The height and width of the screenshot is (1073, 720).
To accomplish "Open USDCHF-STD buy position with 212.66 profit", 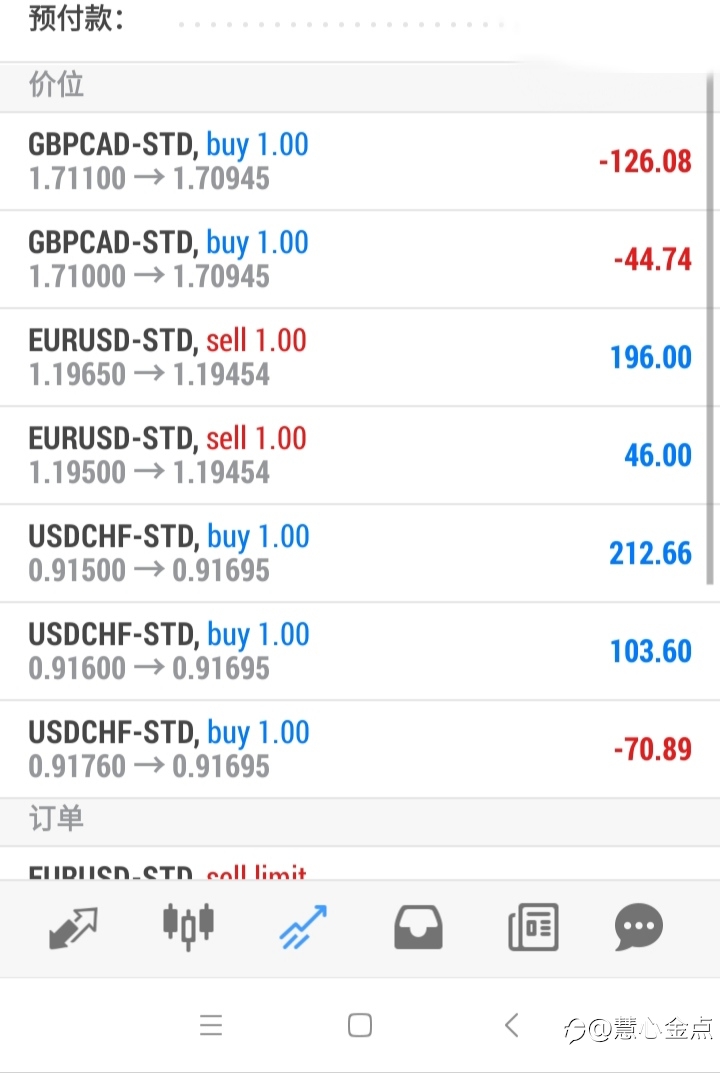I will click(353, 553).
